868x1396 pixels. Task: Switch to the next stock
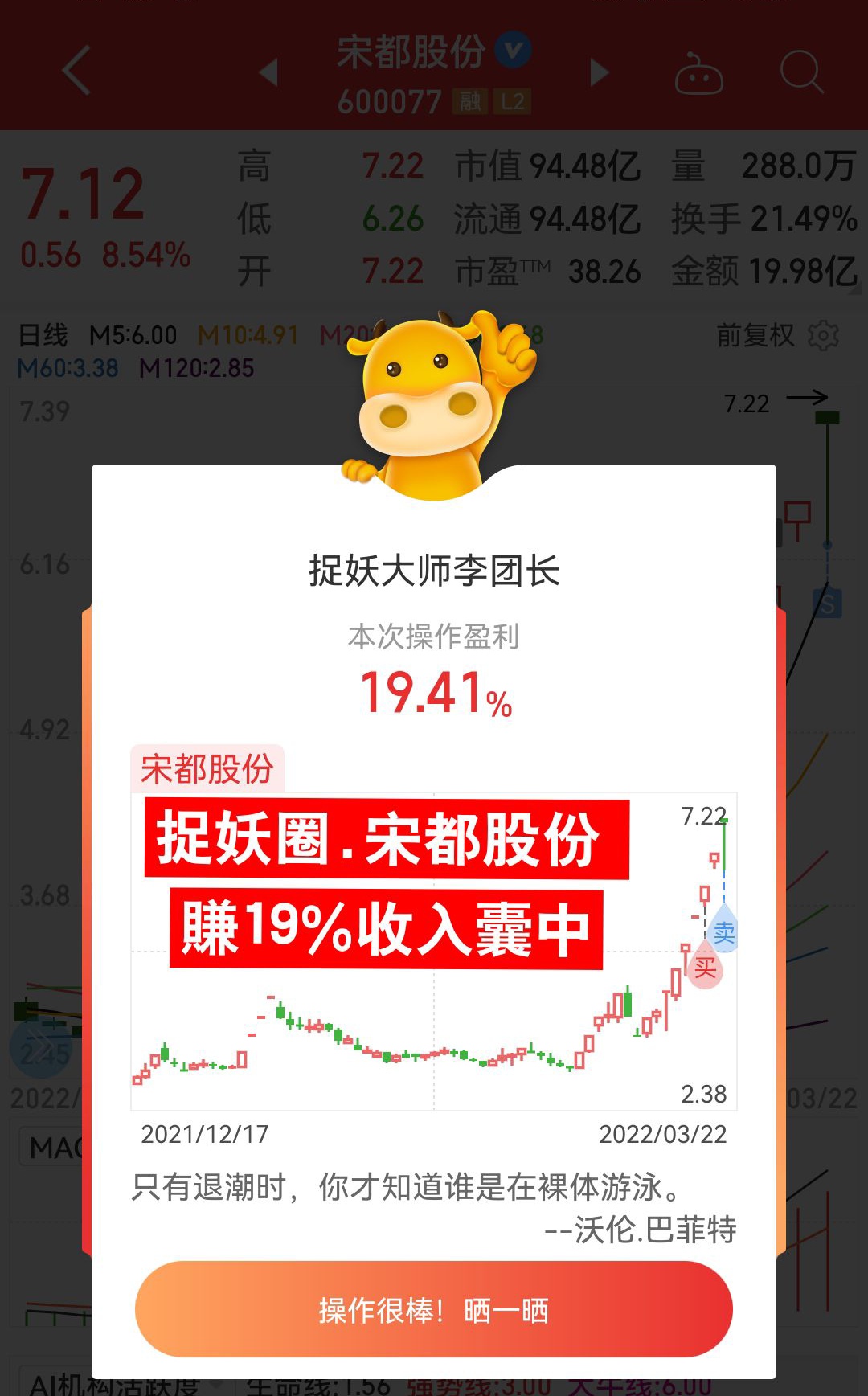coord(599,72)
